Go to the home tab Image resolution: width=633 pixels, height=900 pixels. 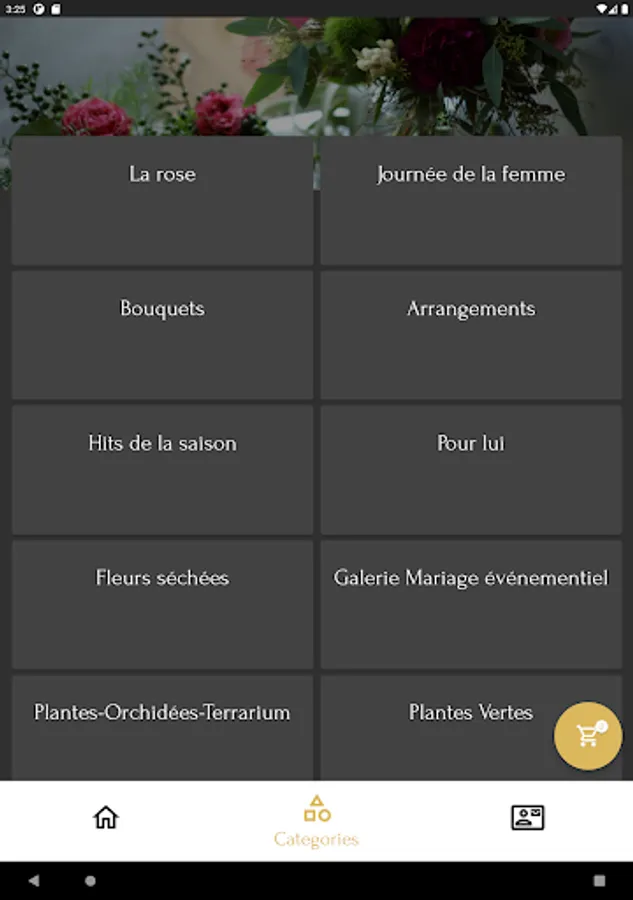pyautogui.click(x=106, y=817)
